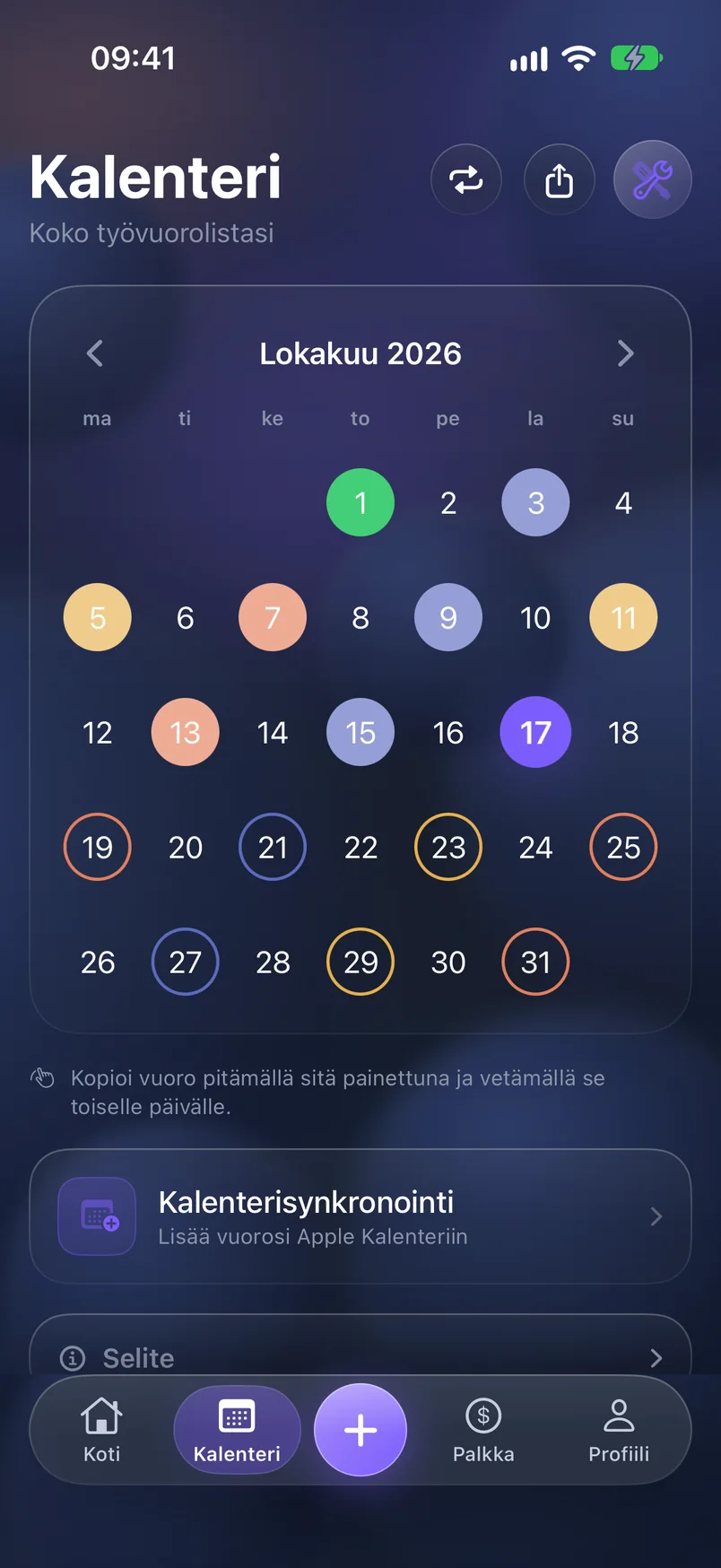Viewport: 721px width, 1568px height.
Task: Go to the Profiili tab
Action: pos(619,1430)
